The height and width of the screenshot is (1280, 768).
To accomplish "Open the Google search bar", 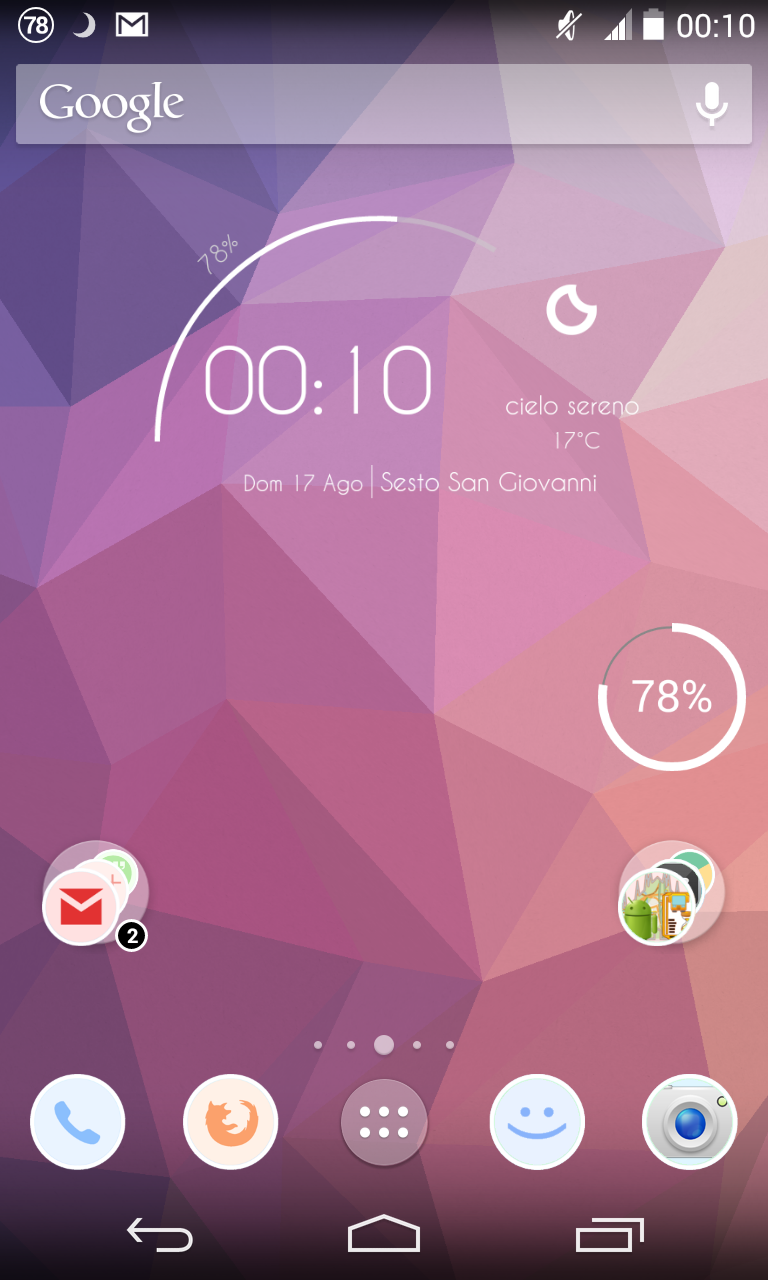I will 384,104.
